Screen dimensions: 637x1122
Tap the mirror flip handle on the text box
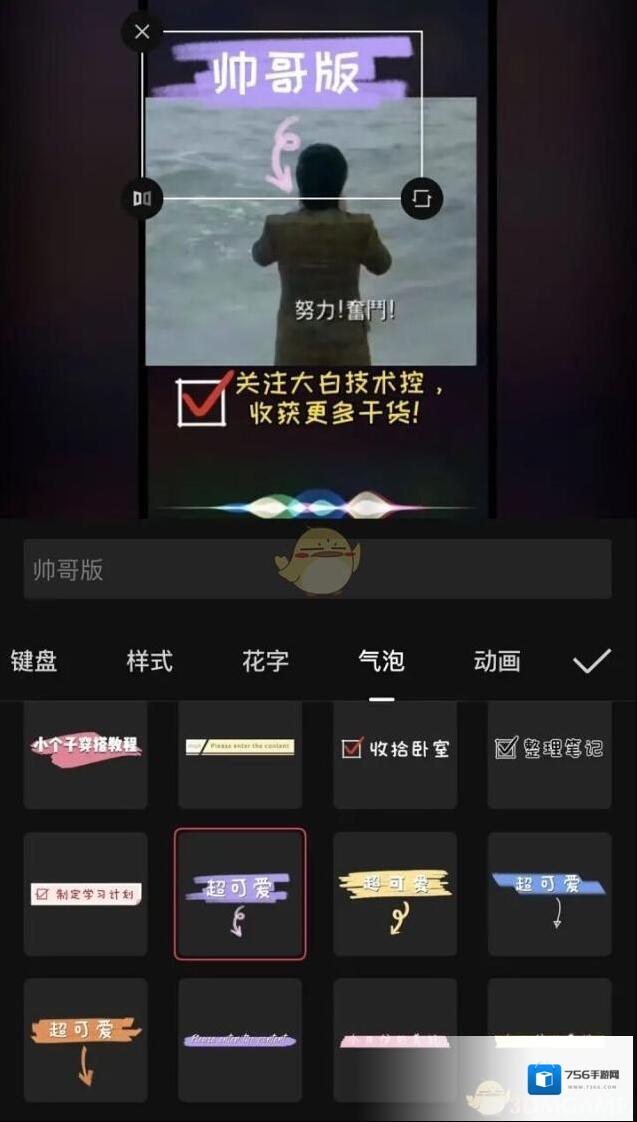coord(142,198)
